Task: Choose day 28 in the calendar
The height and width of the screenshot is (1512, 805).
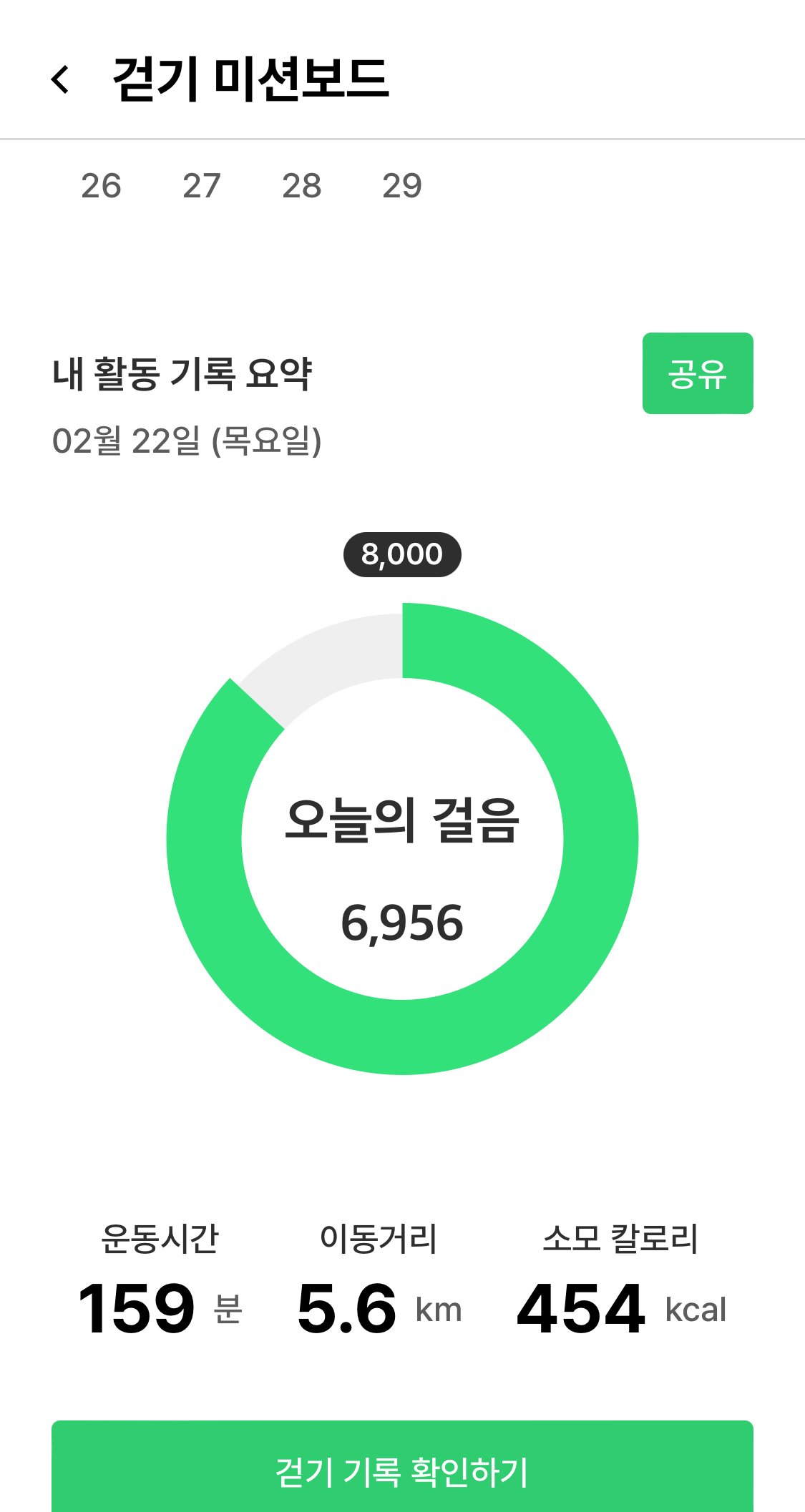Action: [x=301, y=186]
